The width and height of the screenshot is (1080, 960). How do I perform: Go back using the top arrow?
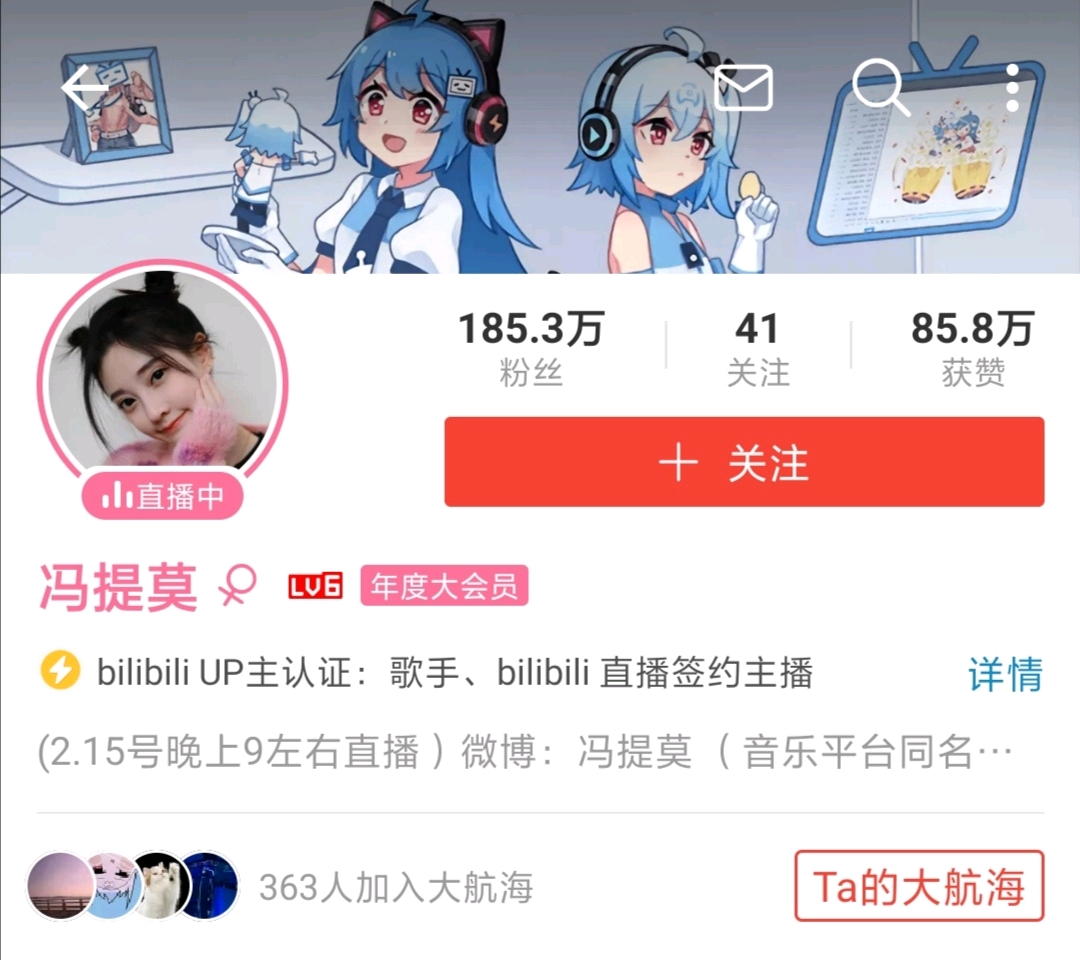[x=85, y=89]
